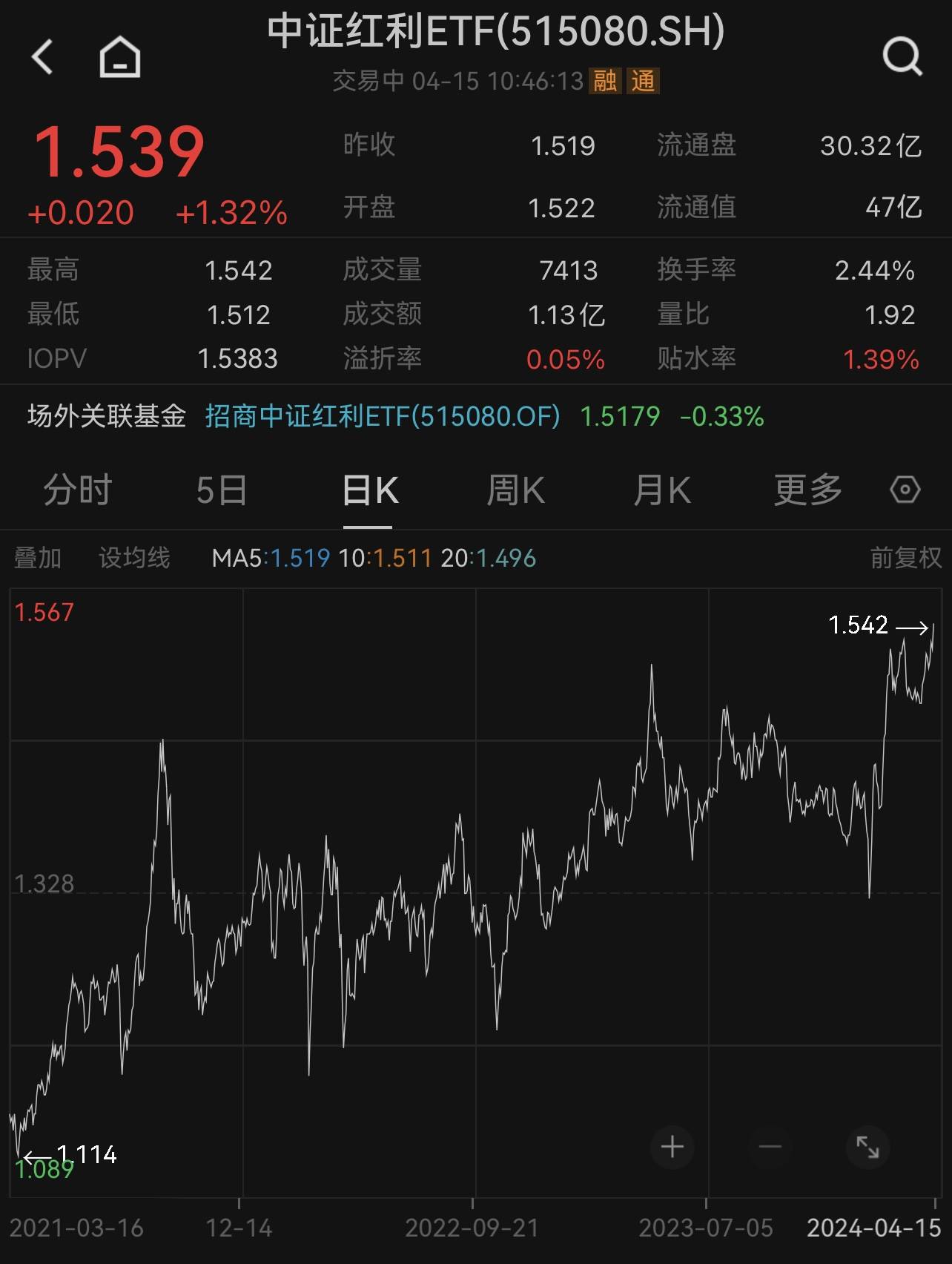Switch to 分时 intraday tab
Image resolution: width=952 pixels, height=1264 pixels.
point(77,490)
